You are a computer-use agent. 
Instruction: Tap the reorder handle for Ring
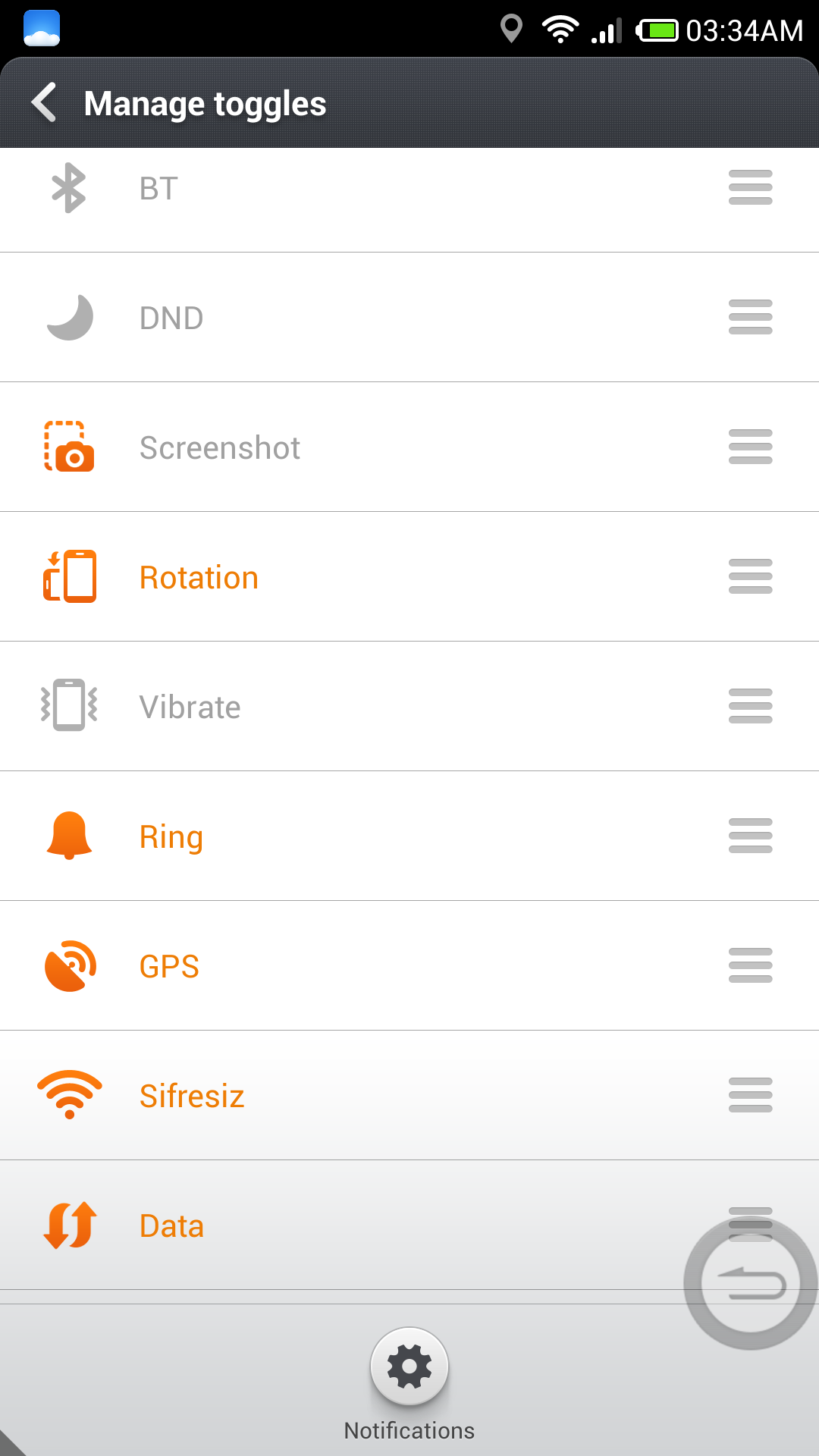point(751,836)
